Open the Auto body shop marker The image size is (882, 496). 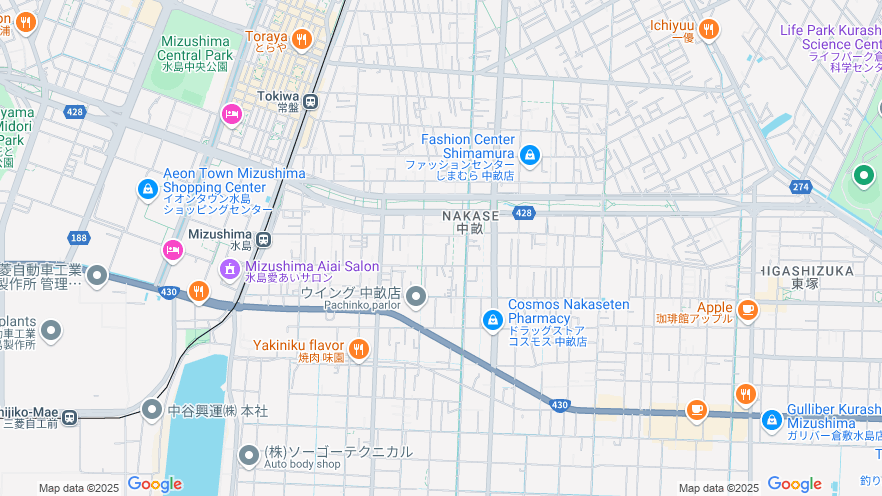pyautogui.click(x=249, y=456)
